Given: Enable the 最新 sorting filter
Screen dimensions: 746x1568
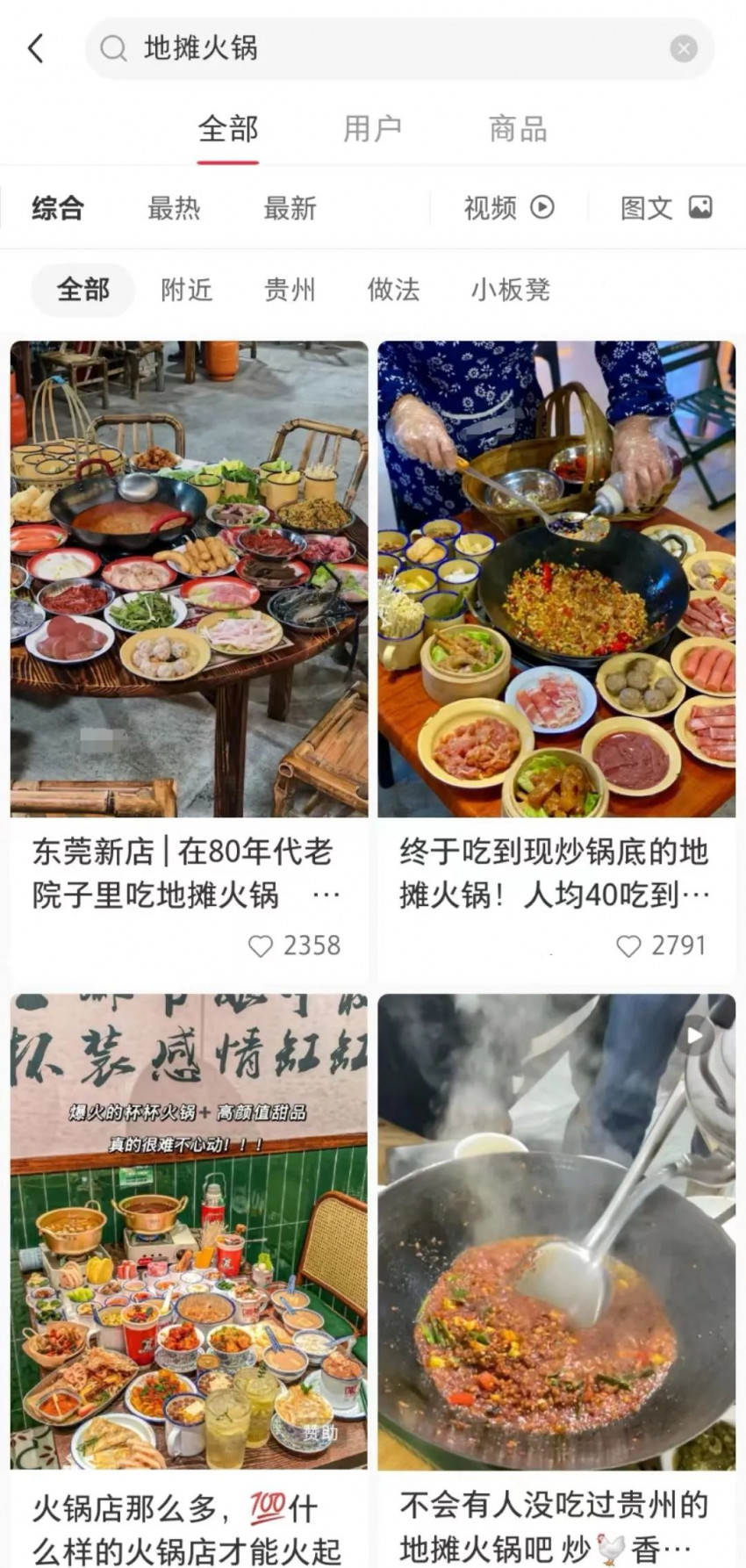Looking at the screenshot, I should (291, 208).
